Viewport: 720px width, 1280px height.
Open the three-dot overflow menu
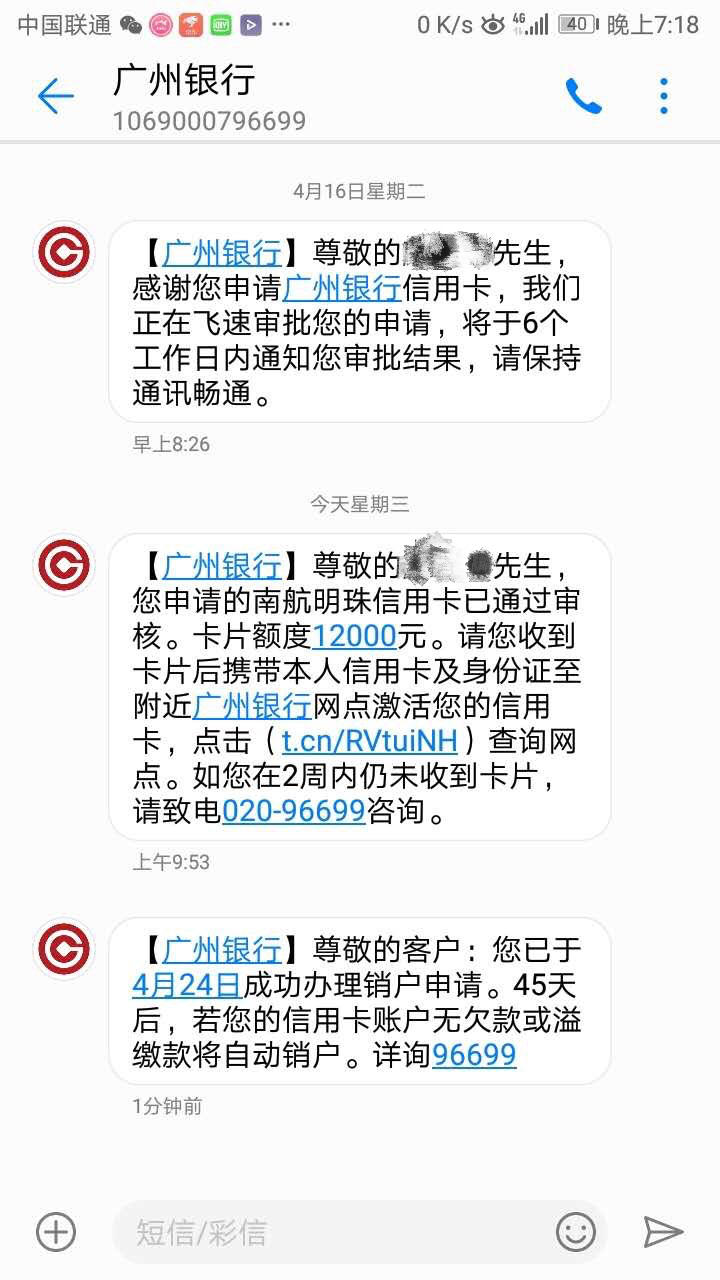coord(664,96)
